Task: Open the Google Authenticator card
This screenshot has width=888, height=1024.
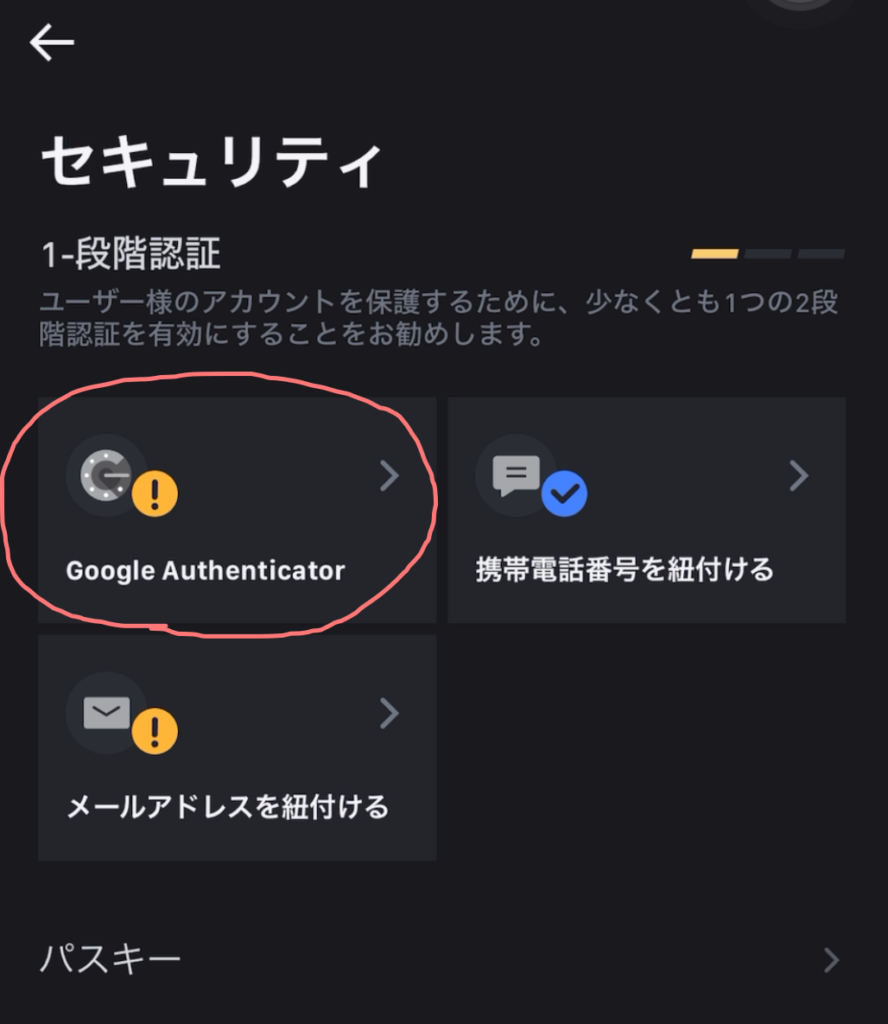Action: [237, 510]
